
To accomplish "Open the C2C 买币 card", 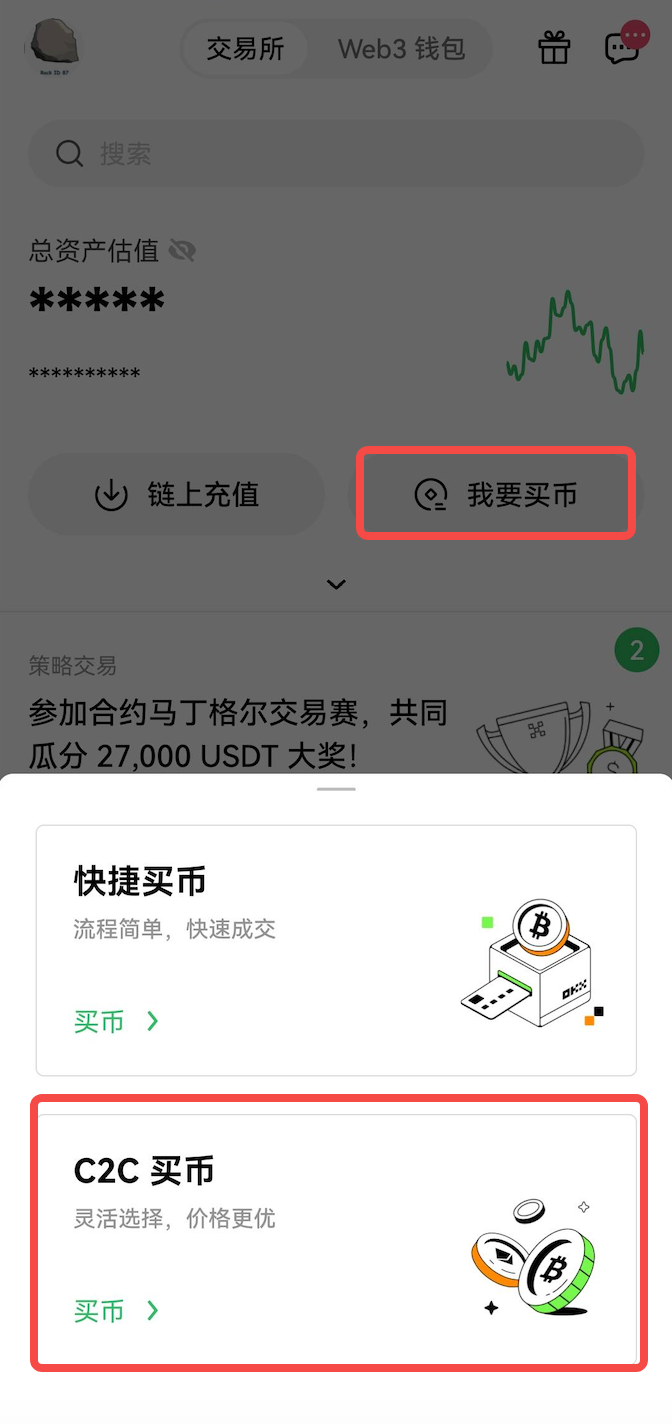I will pos(336,1238).
